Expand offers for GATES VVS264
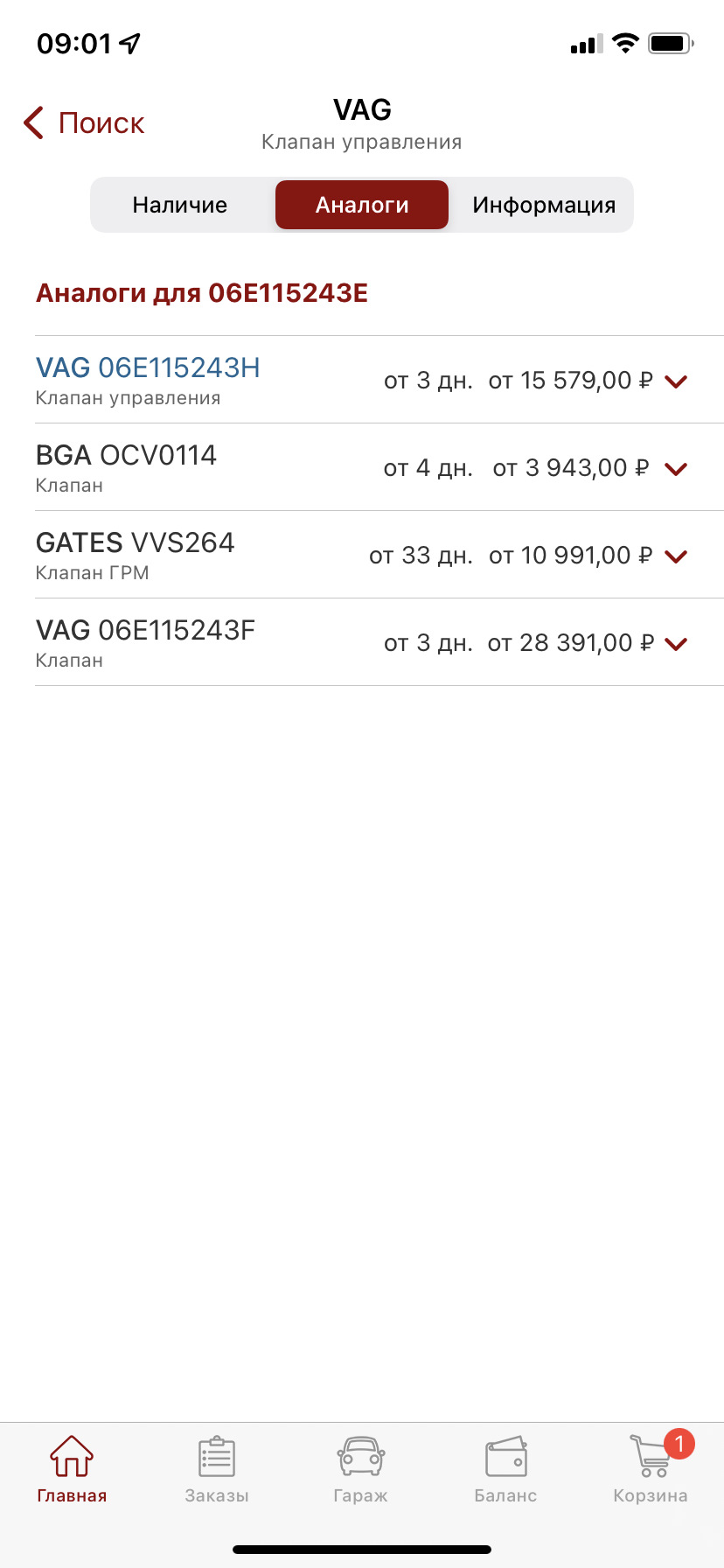Image resolution: width=724 pixels, height=1568 pixels. click(676, 556)
